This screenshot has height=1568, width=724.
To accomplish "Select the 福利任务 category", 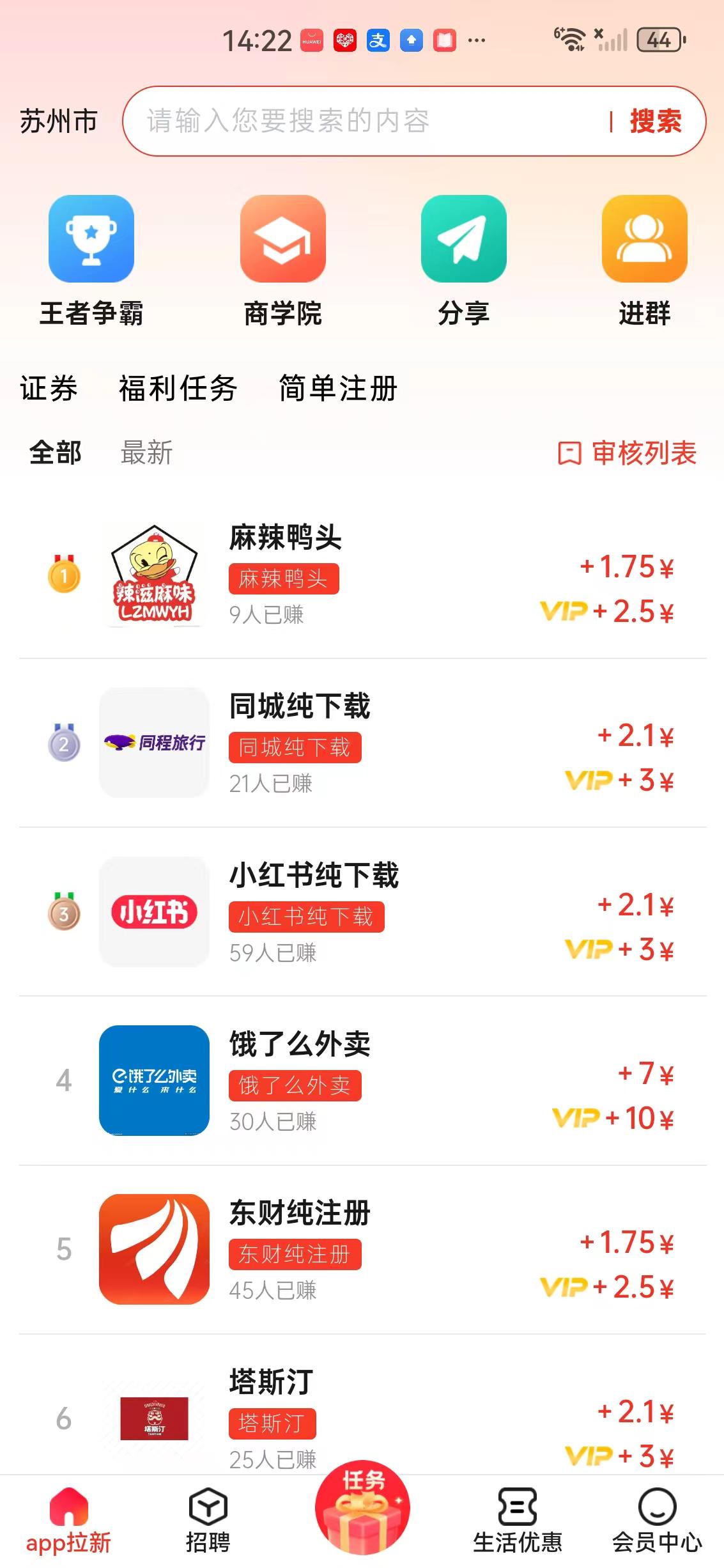I will [x=176, y=387].
